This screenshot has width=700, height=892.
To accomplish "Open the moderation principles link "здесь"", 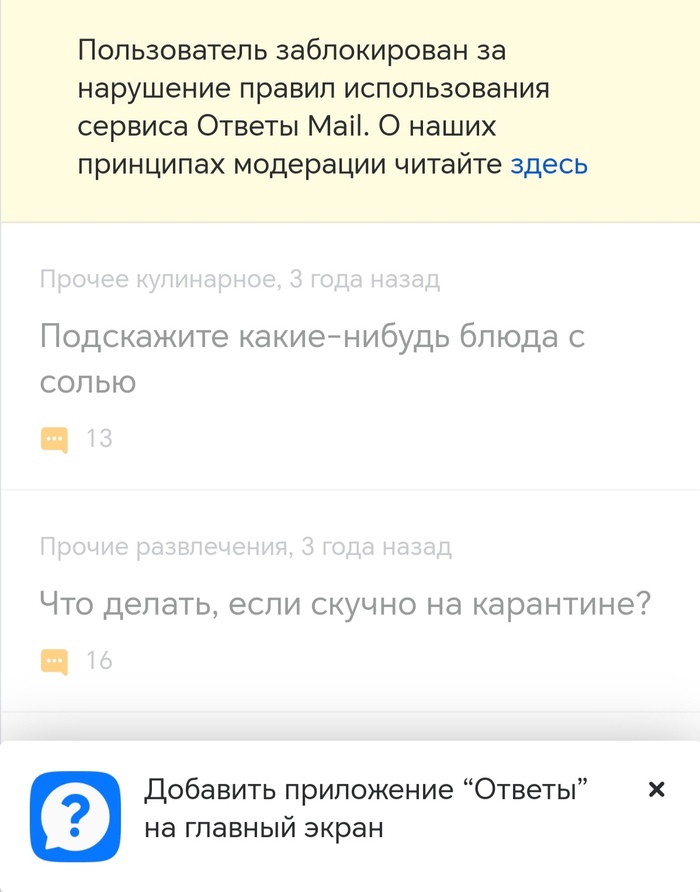I will [548, 165].
